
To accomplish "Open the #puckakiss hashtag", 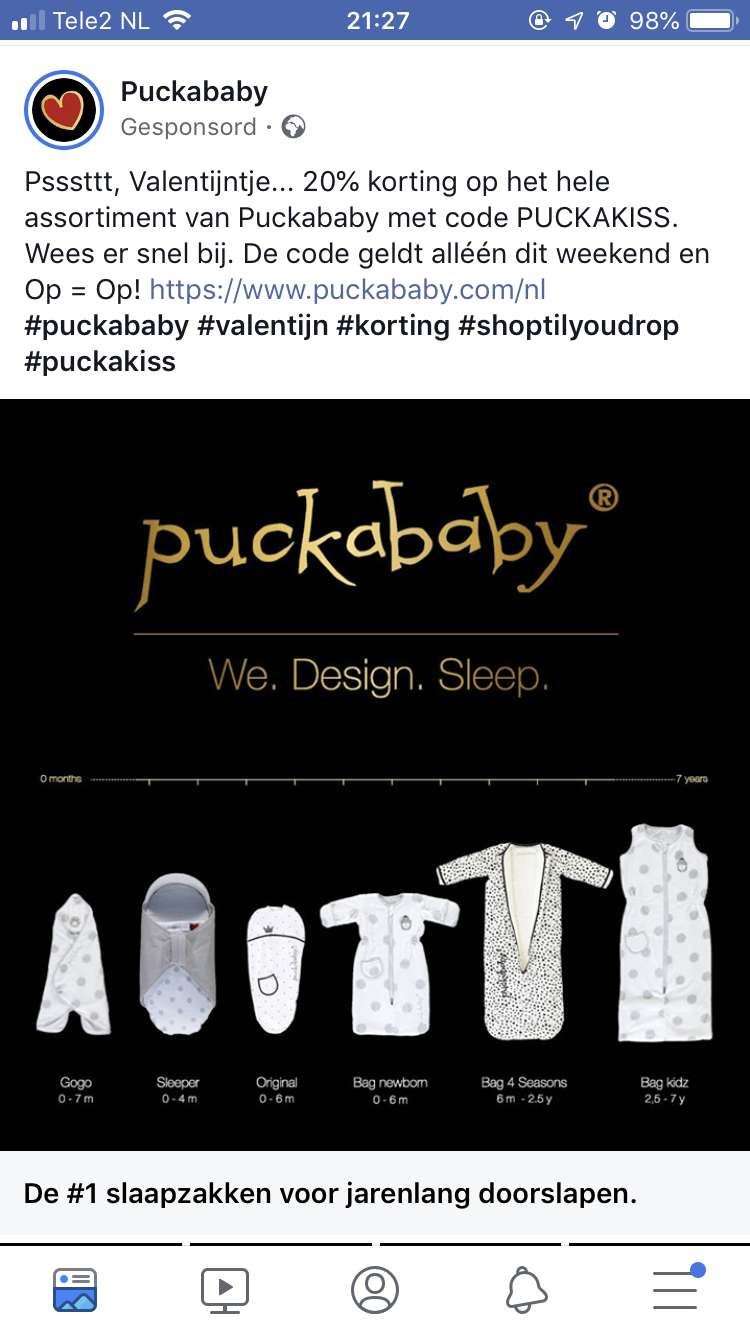I will tap(99, 362).
